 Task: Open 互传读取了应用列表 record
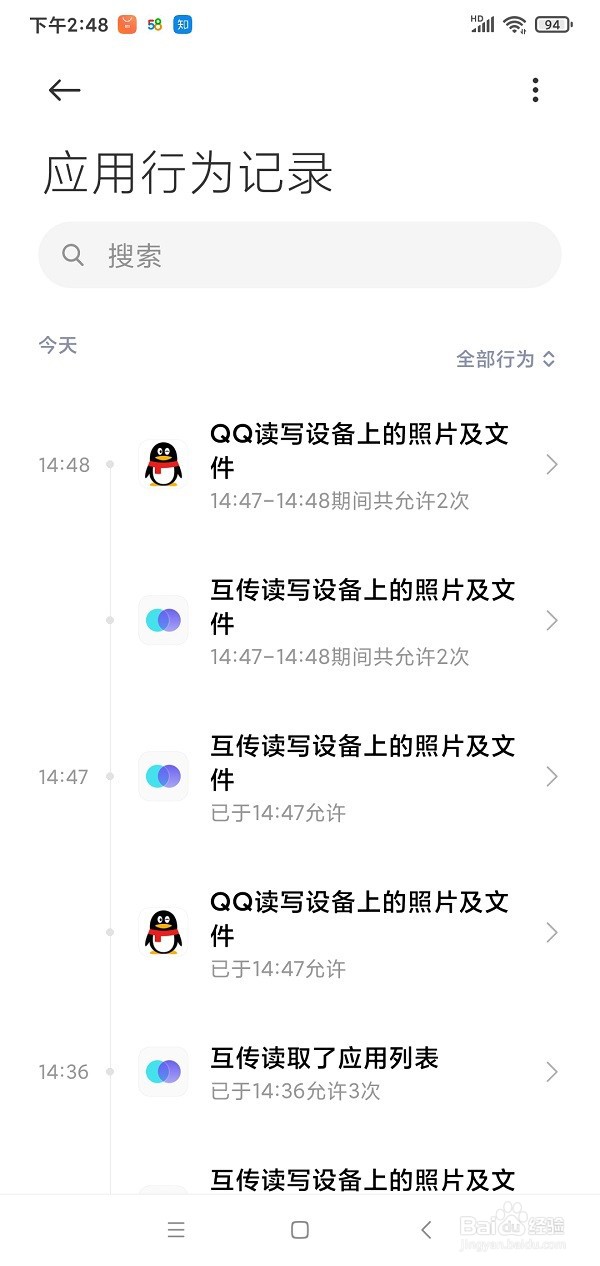tap(345, 1072)
